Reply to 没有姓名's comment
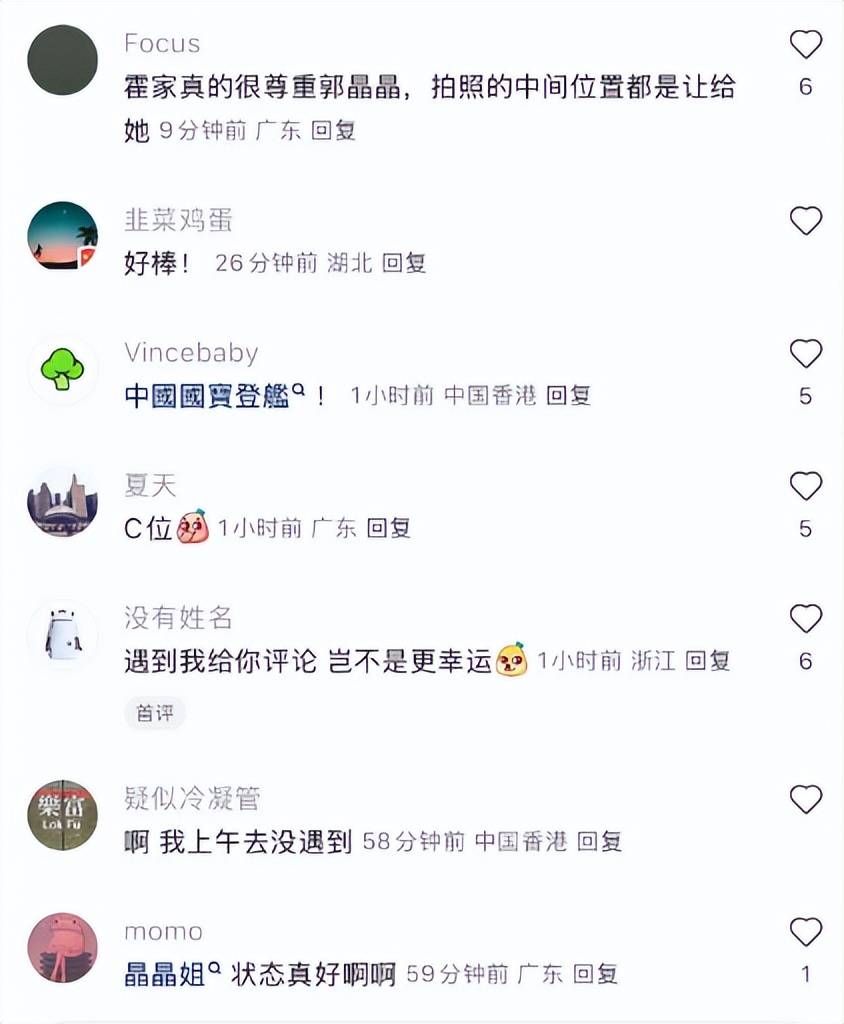Image resolution: width=844 pixels, height=1024 pixels. click(707, 661)
